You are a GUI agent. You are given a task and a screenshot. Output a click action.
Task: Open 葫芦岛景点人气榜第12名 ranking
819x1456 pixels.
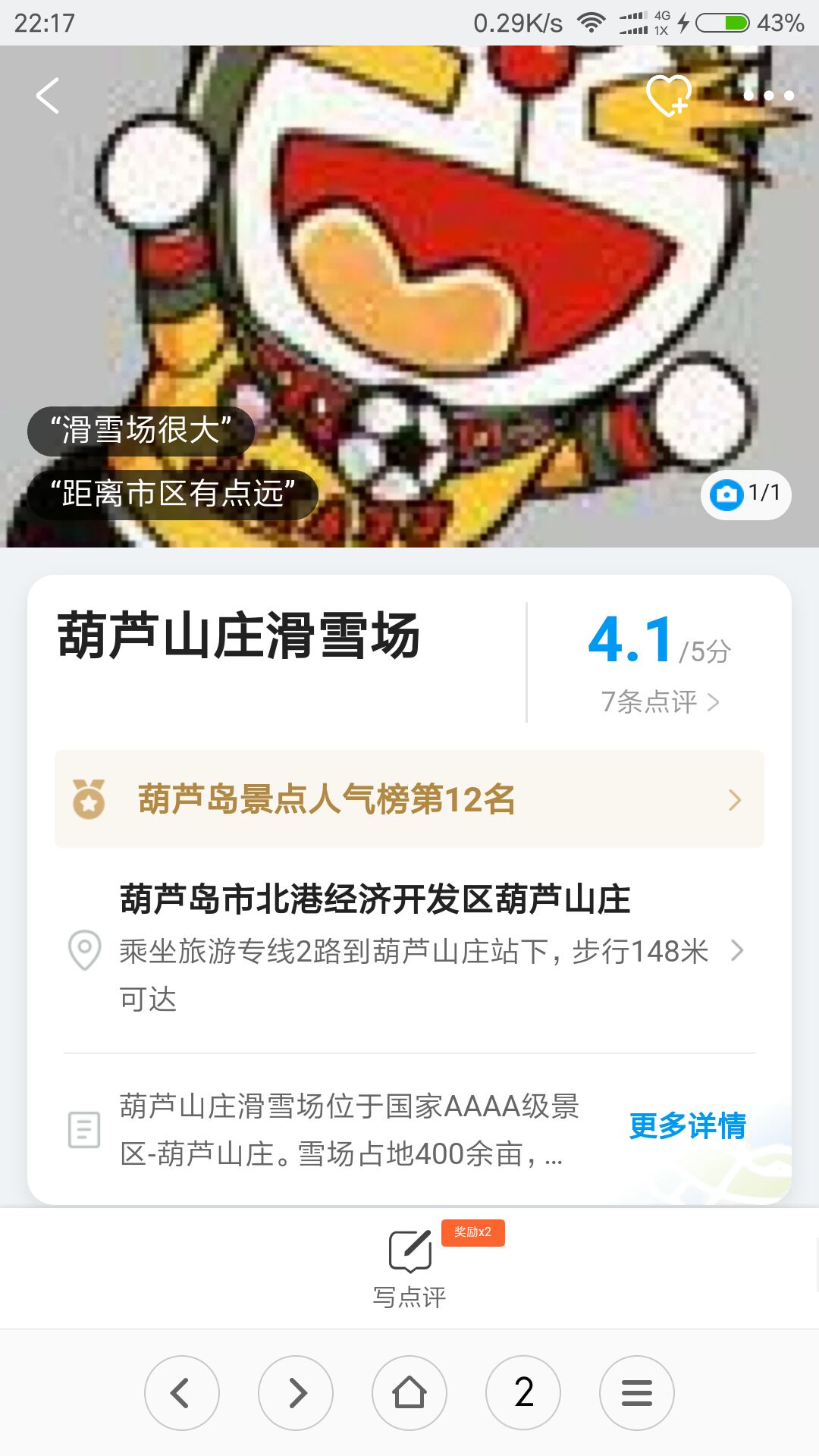(409, 799)
